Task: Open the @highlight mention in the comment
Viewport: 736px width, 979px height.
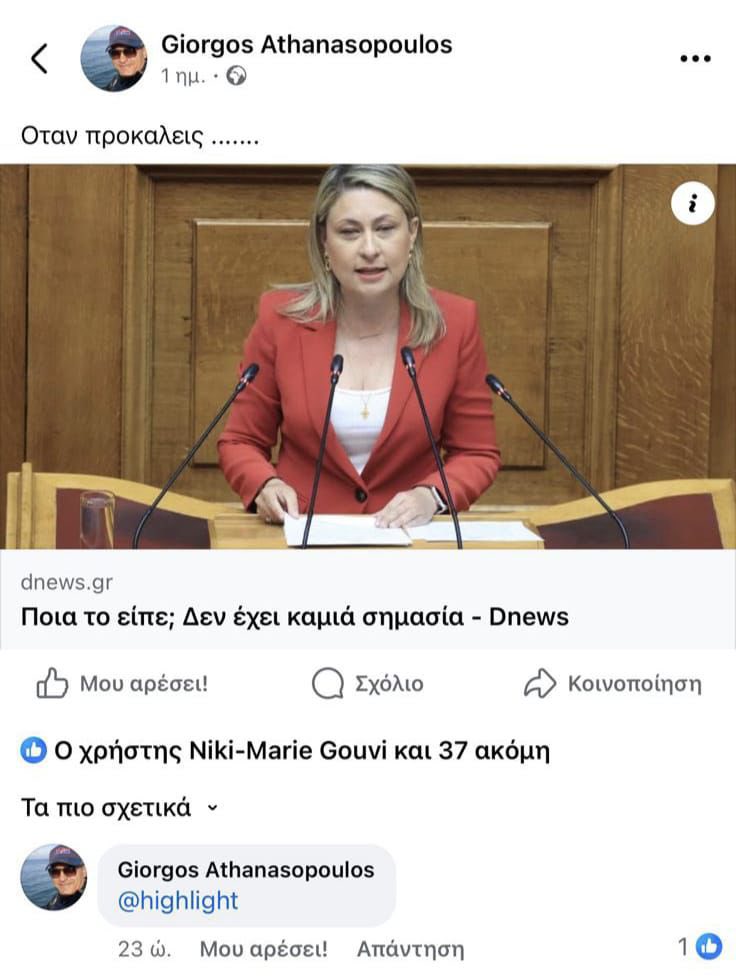Action: (178, 901)
